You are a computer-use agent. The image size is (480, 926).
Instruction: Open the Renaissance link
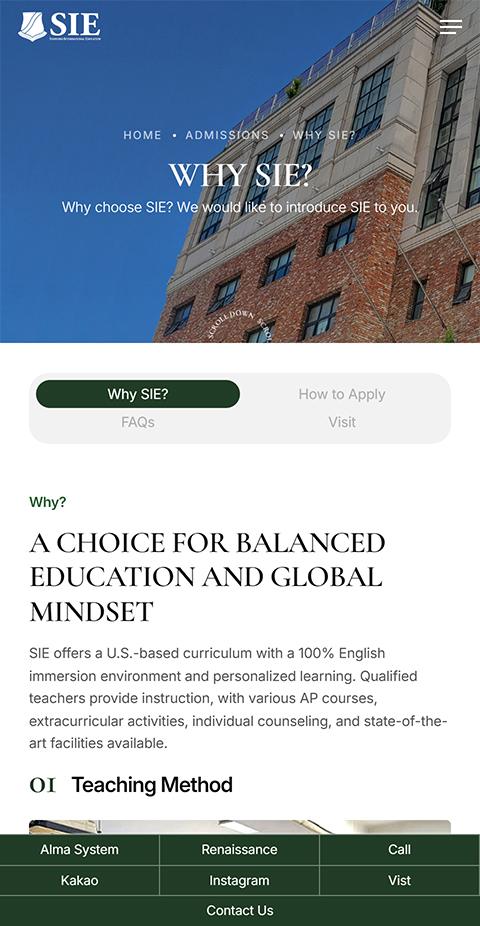click(239, 850)
